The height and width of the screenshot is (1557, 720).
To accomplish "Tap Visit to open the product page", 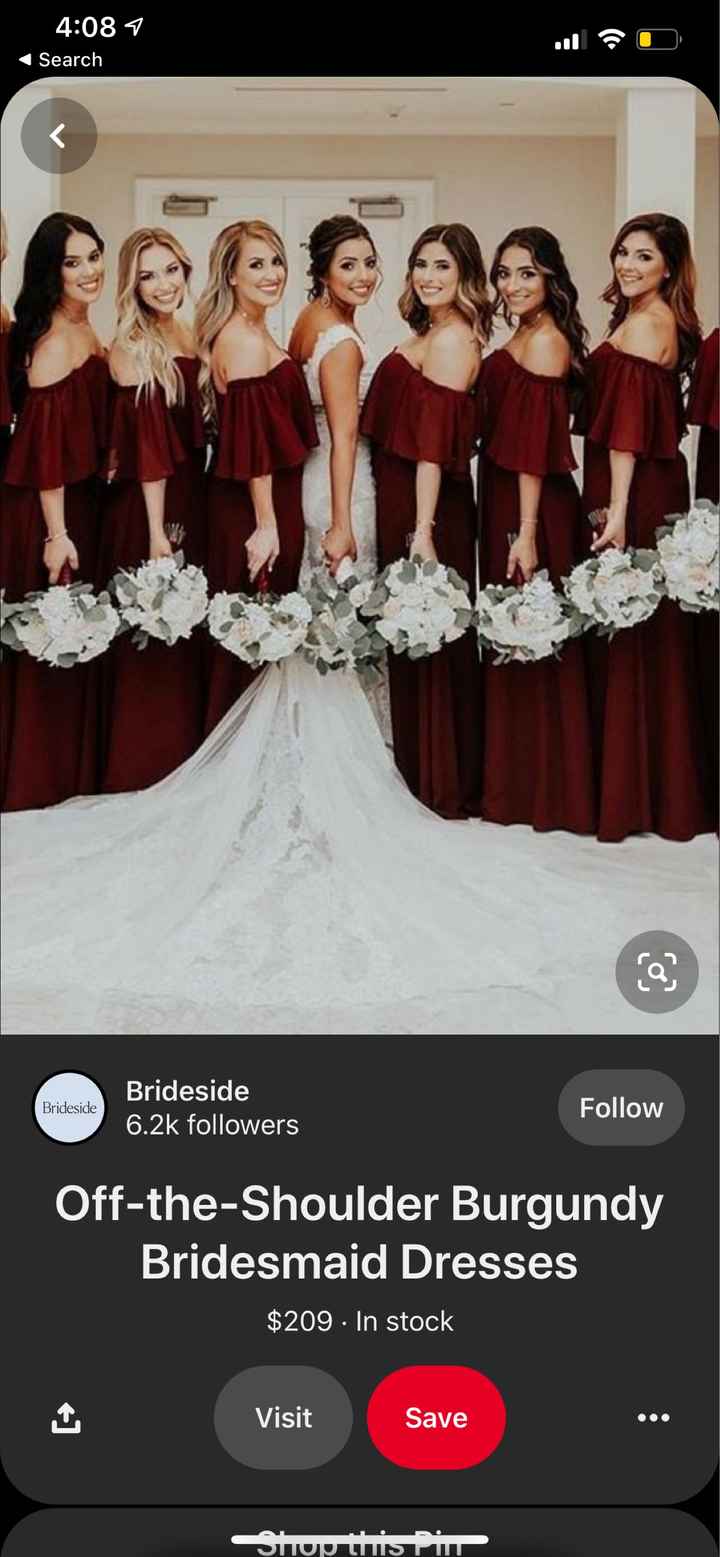I will click(x=283, y=1417).
